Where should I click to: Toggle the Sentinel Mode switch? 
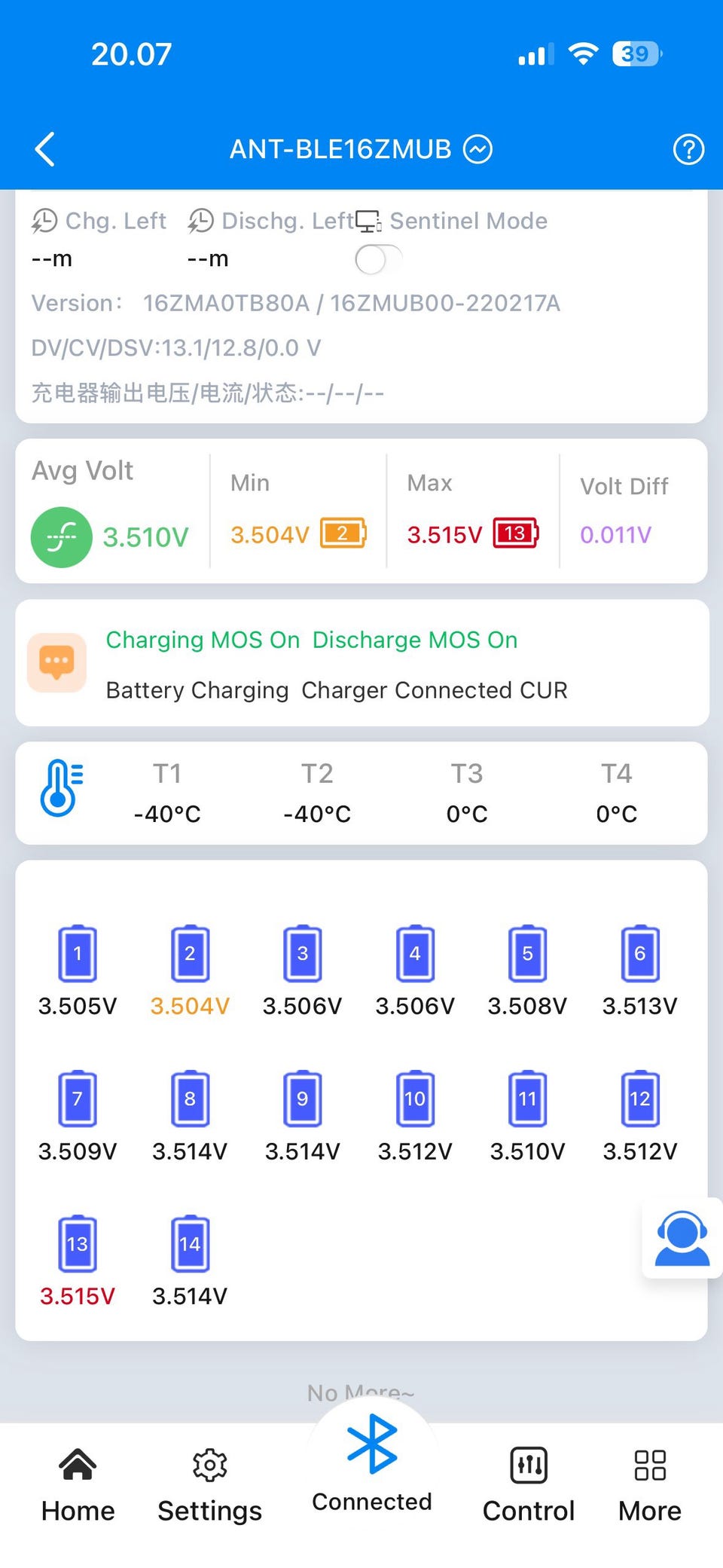[377, 260]
